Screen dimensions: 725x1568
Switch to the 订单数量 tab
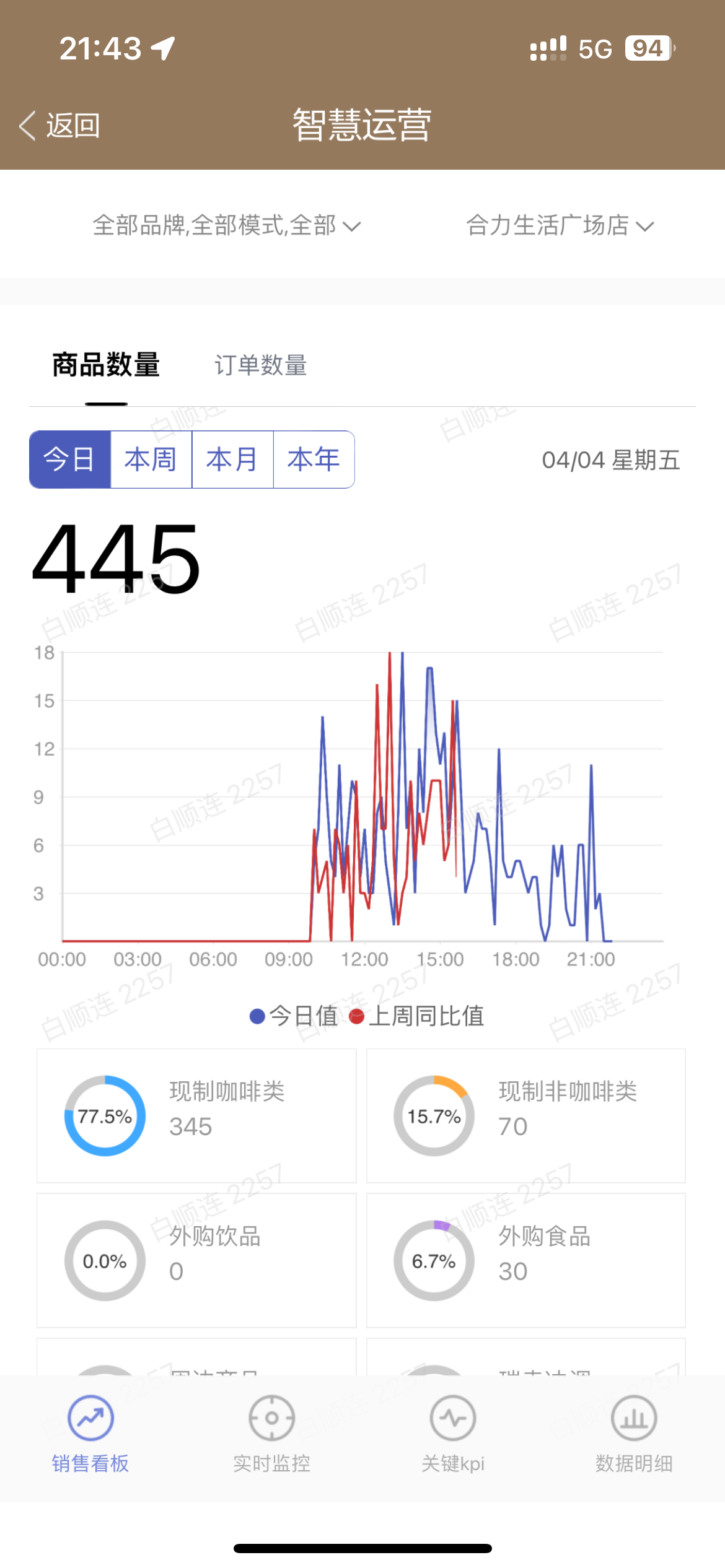click(260, 365)
